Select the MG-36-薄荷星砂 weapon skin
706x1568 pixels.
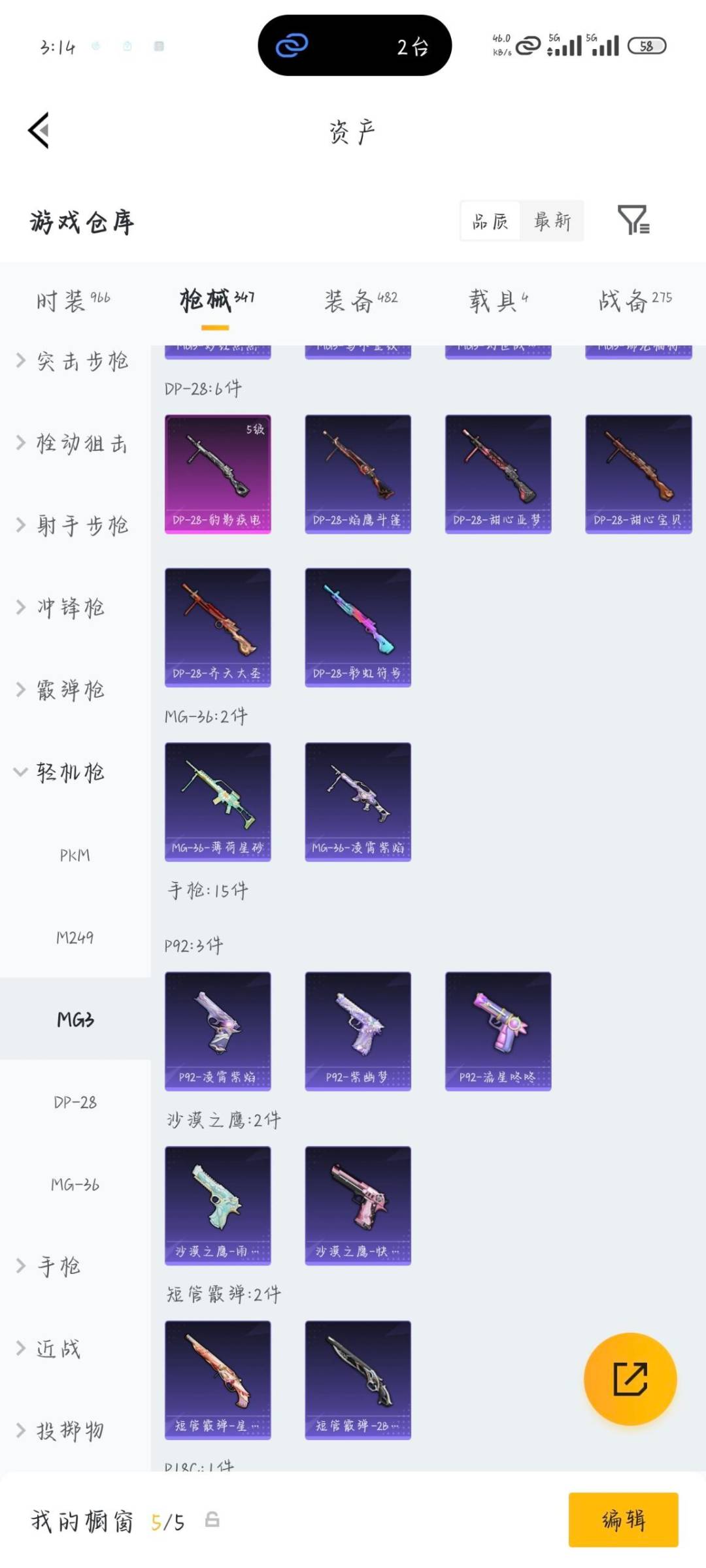pos(217,802)
